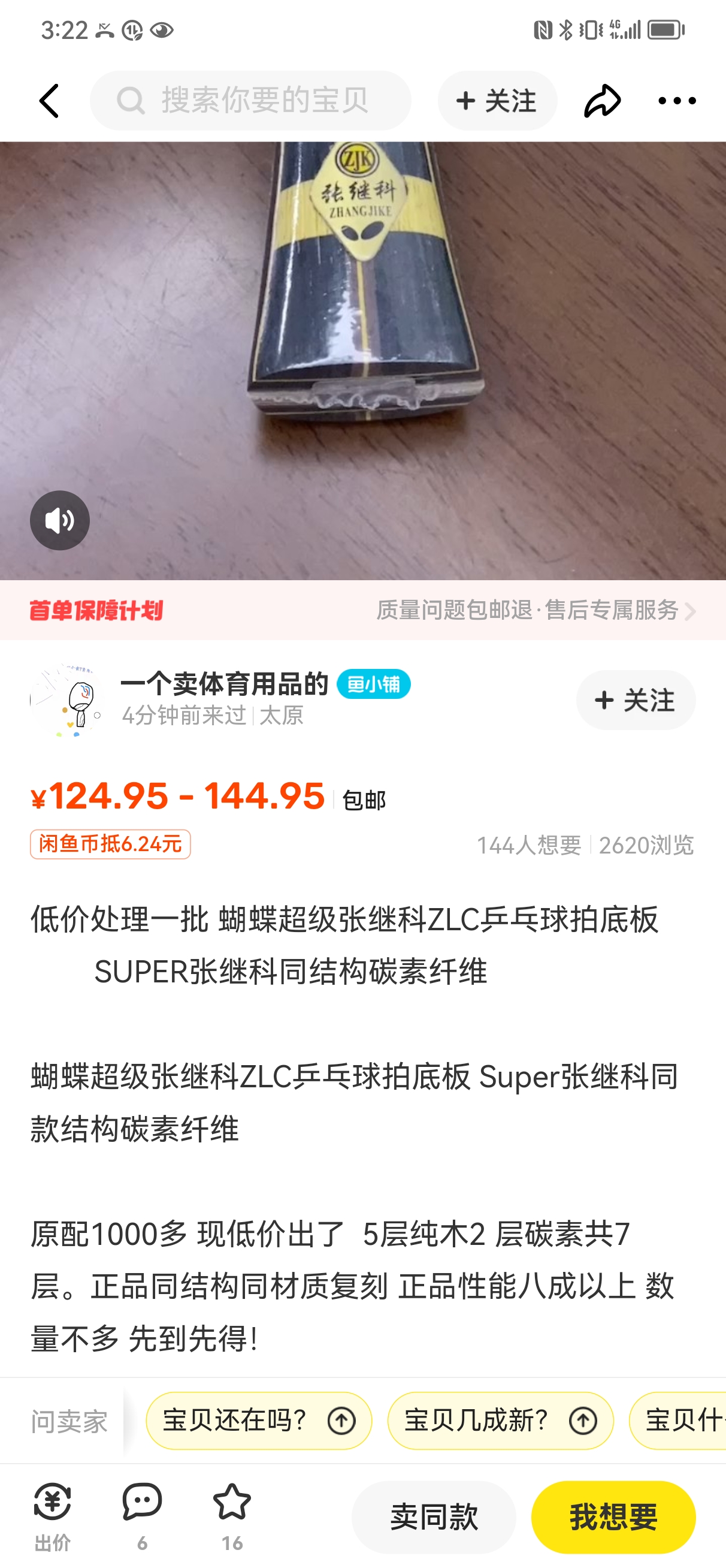Screen dimensions: 726x1568
Task: Mute the video sound
Action: pos(60,520)
